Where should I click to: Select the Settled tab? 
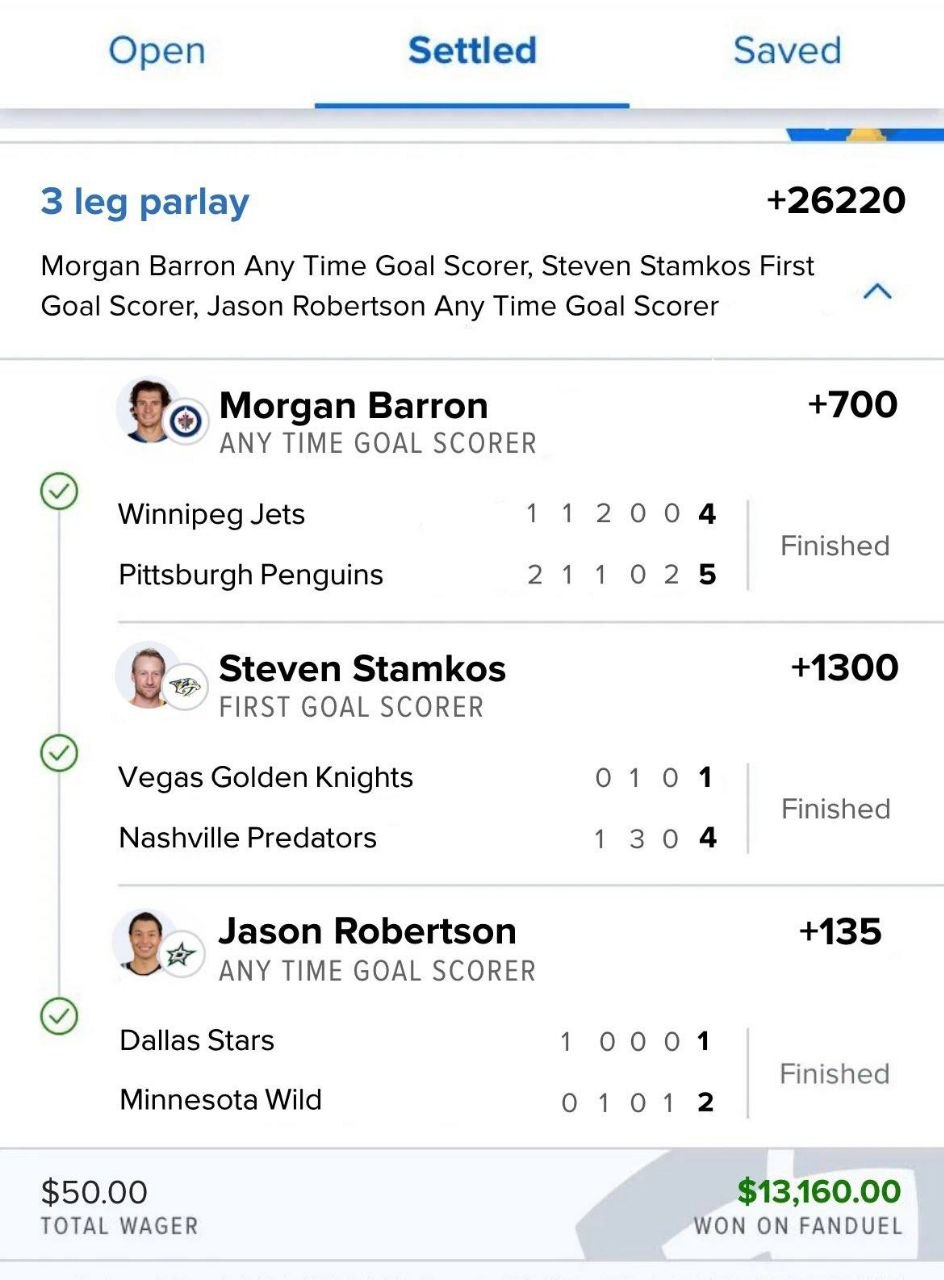(x=472, y=51)
